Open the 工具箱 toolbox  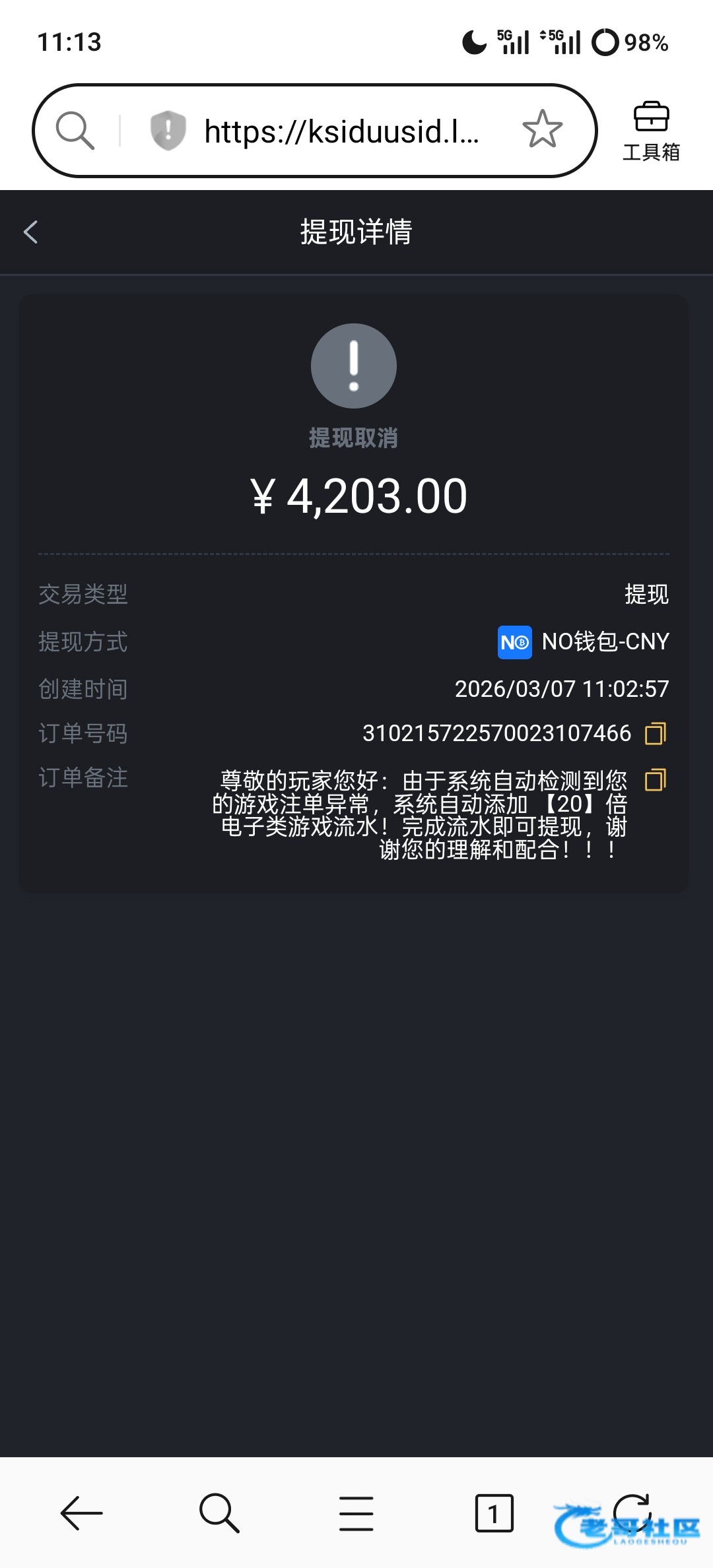point(651,131)
